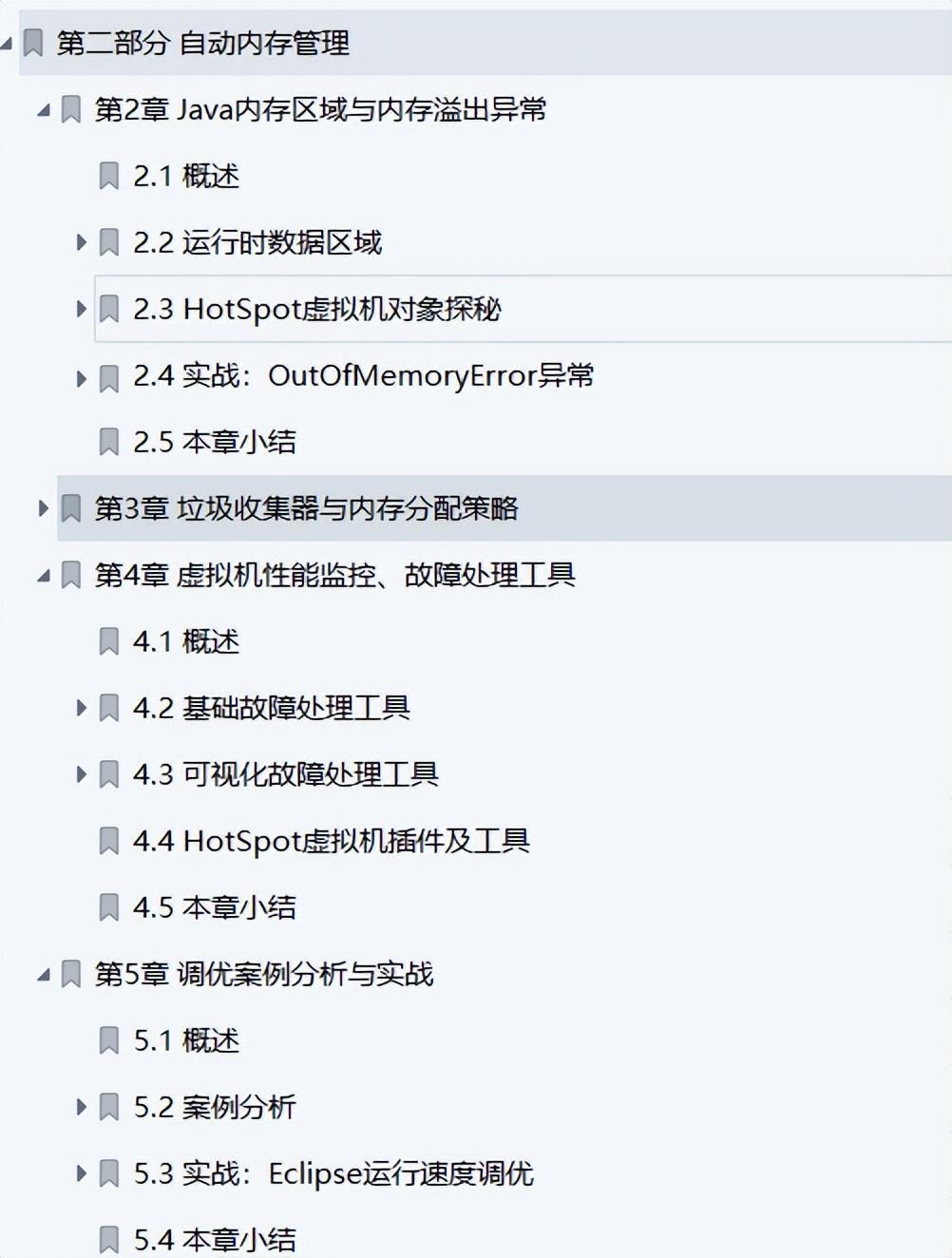952x1258 pixels.
Task: Open bookmark 2.1 概述
Action: point(186,177)
